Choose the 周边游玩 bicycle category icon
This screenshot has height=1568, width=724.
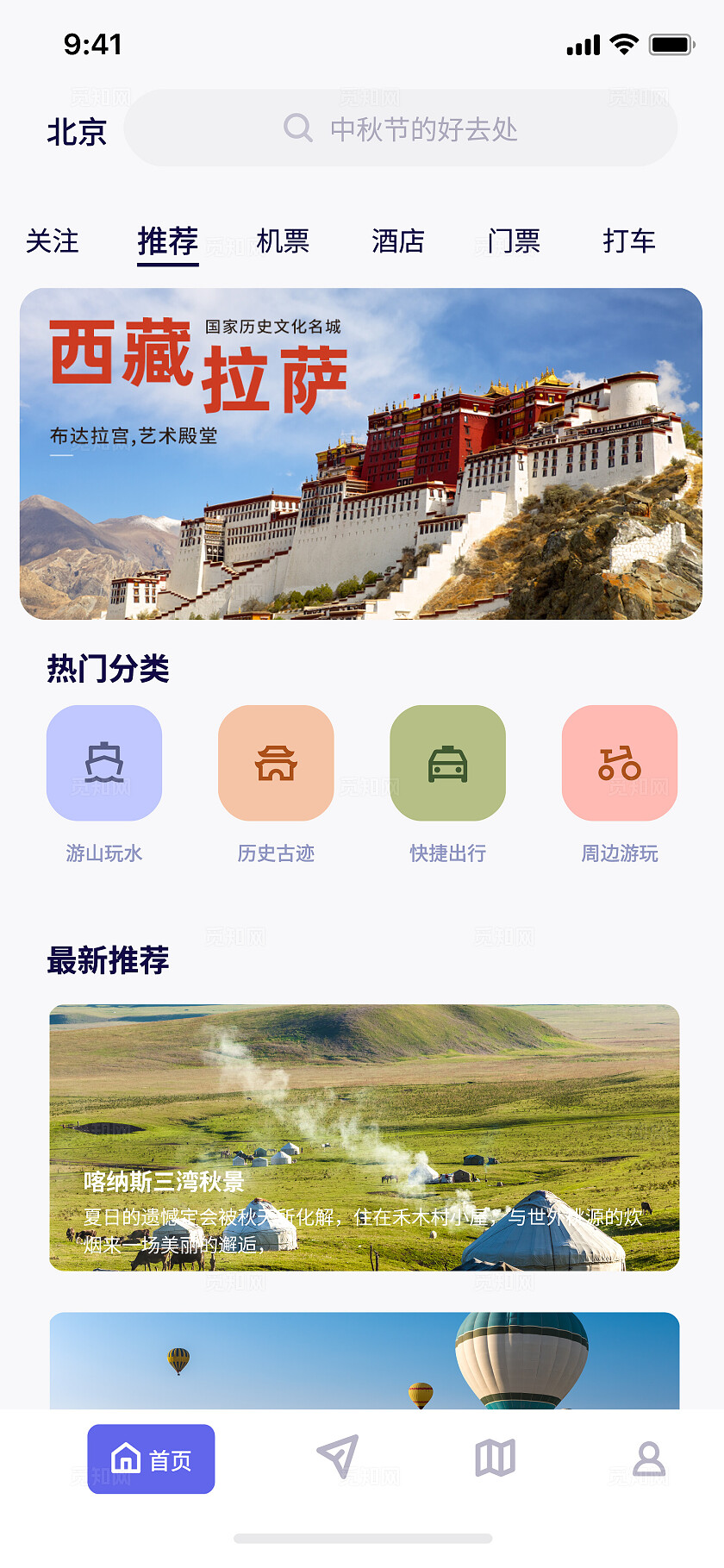619,762
